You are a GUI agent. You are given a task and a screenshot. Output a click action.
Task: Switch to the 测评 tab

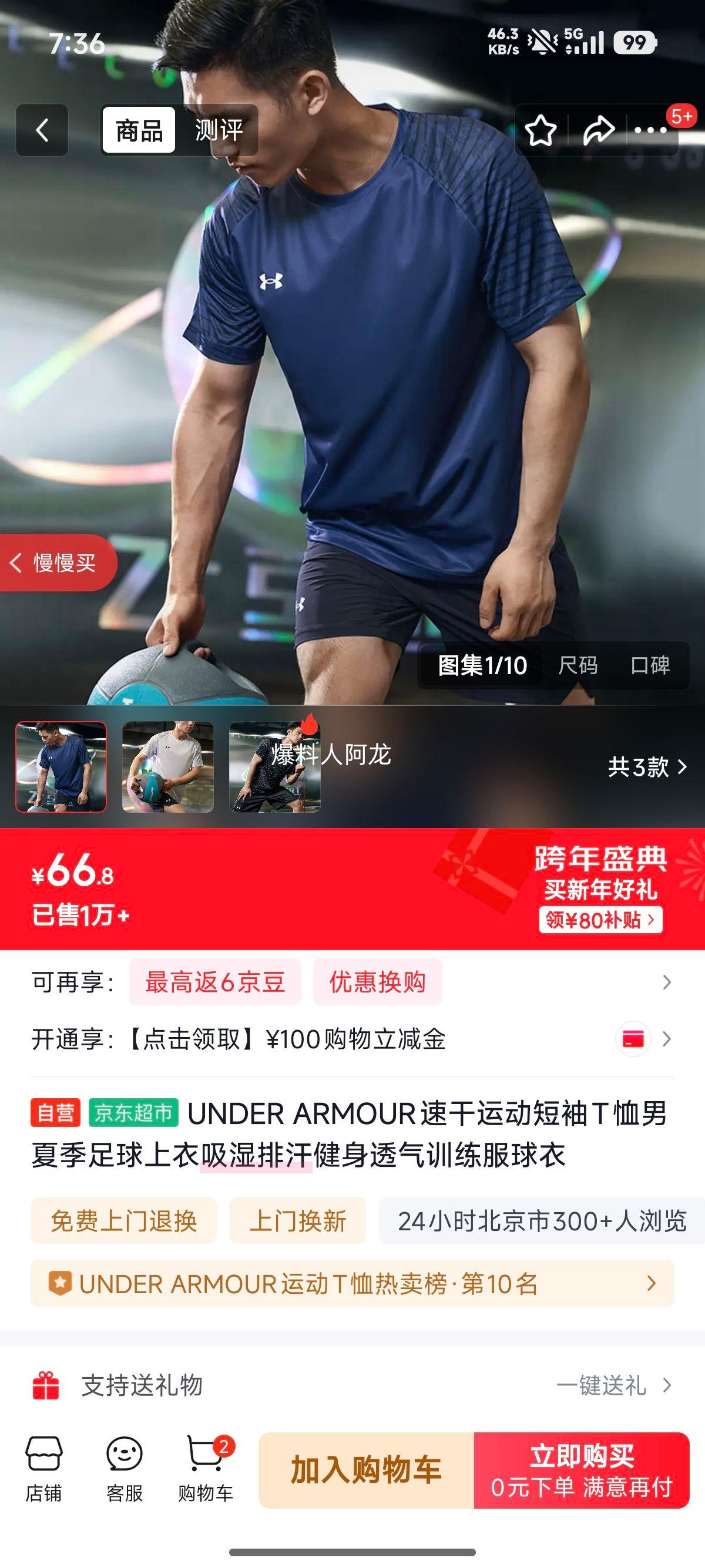[x=217, y=131]
